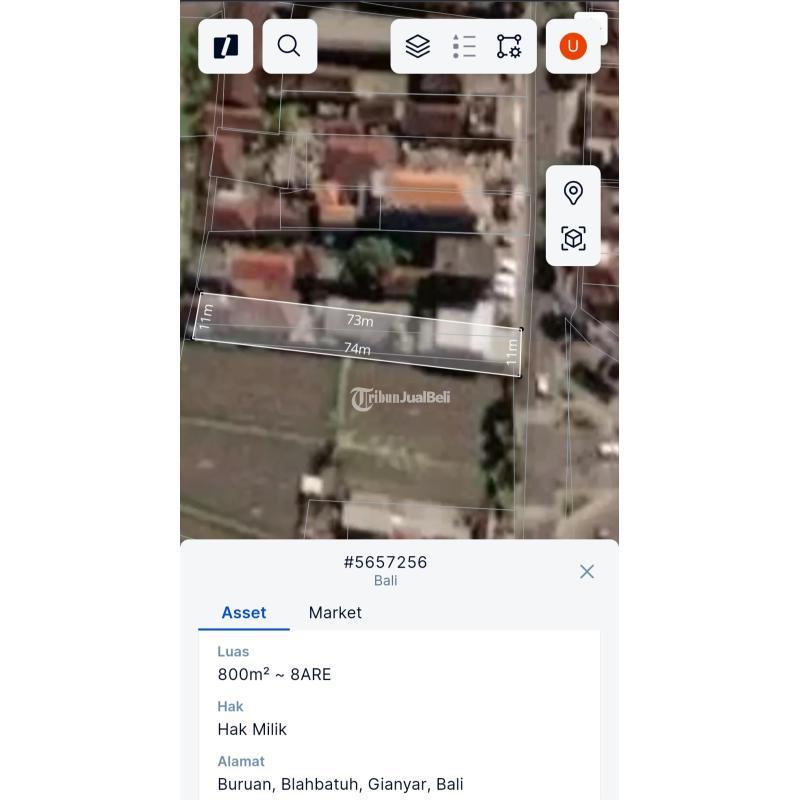Open the user profile avatar U
The height and width of the screenshot is (800, 800).
573,46
